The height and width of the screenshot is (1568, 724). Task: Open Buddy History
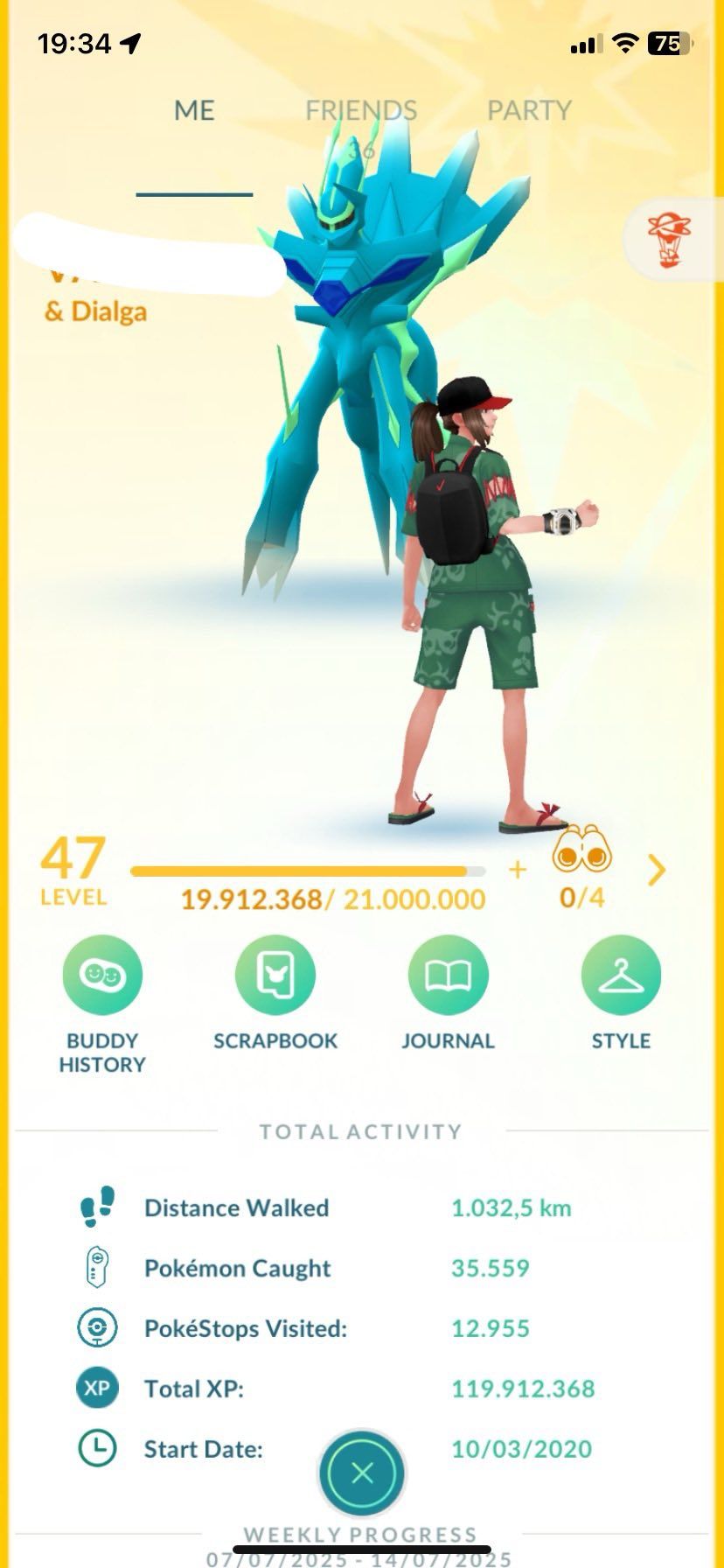click(x=102, y=975)
